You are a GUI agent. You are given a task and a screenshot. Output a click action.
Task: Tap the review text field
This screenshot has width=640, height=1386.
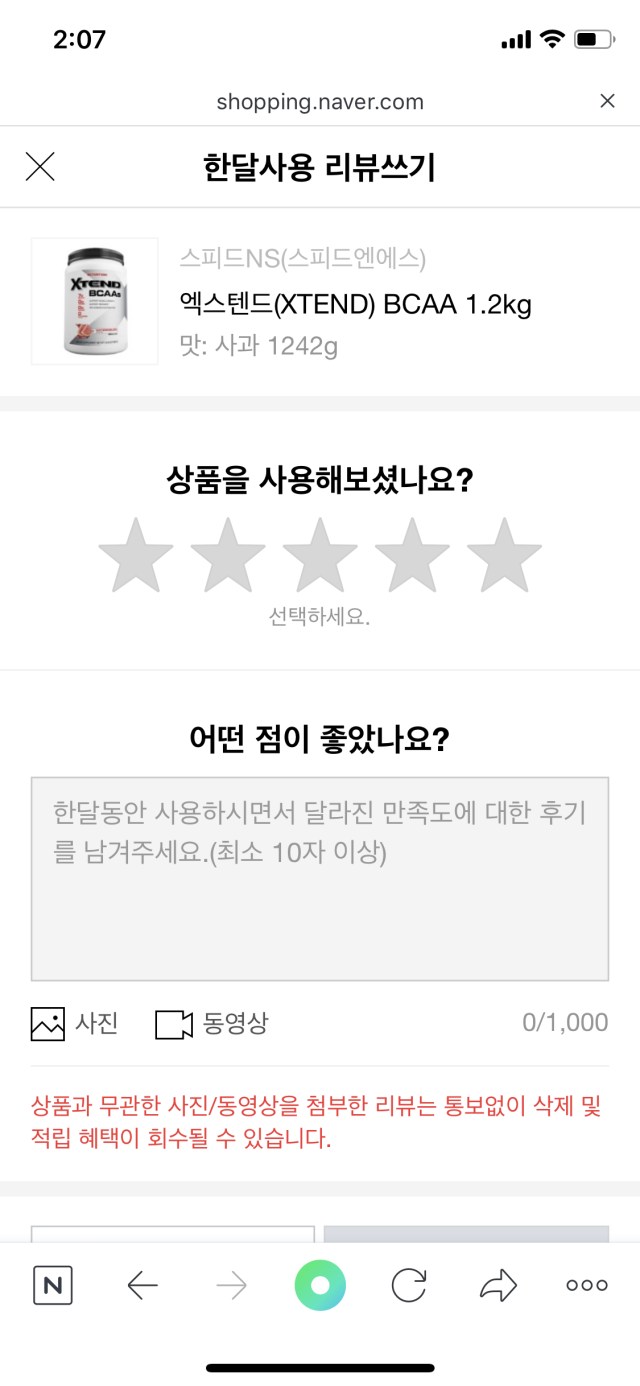(x=320, y=879)
